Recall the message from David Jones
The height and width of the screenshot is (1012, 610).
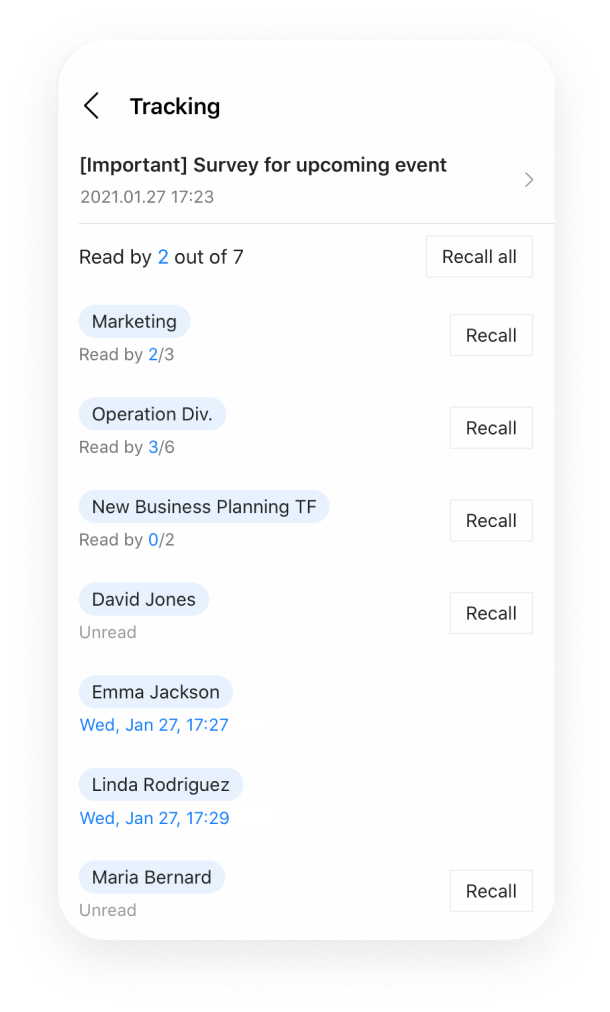click(491, 613)
